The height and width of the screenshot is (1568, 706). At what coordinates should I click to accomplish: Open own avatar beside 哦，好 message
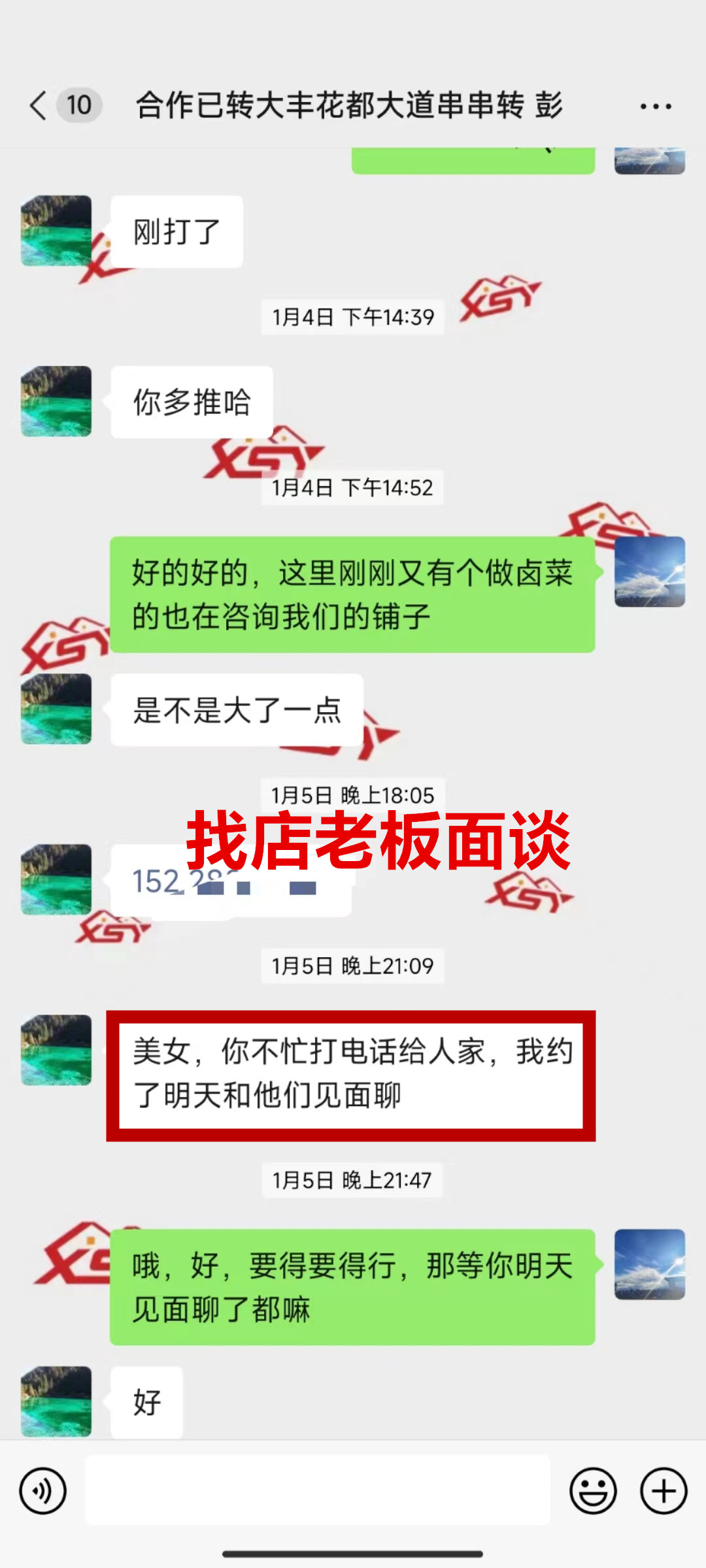(649, 1264)
